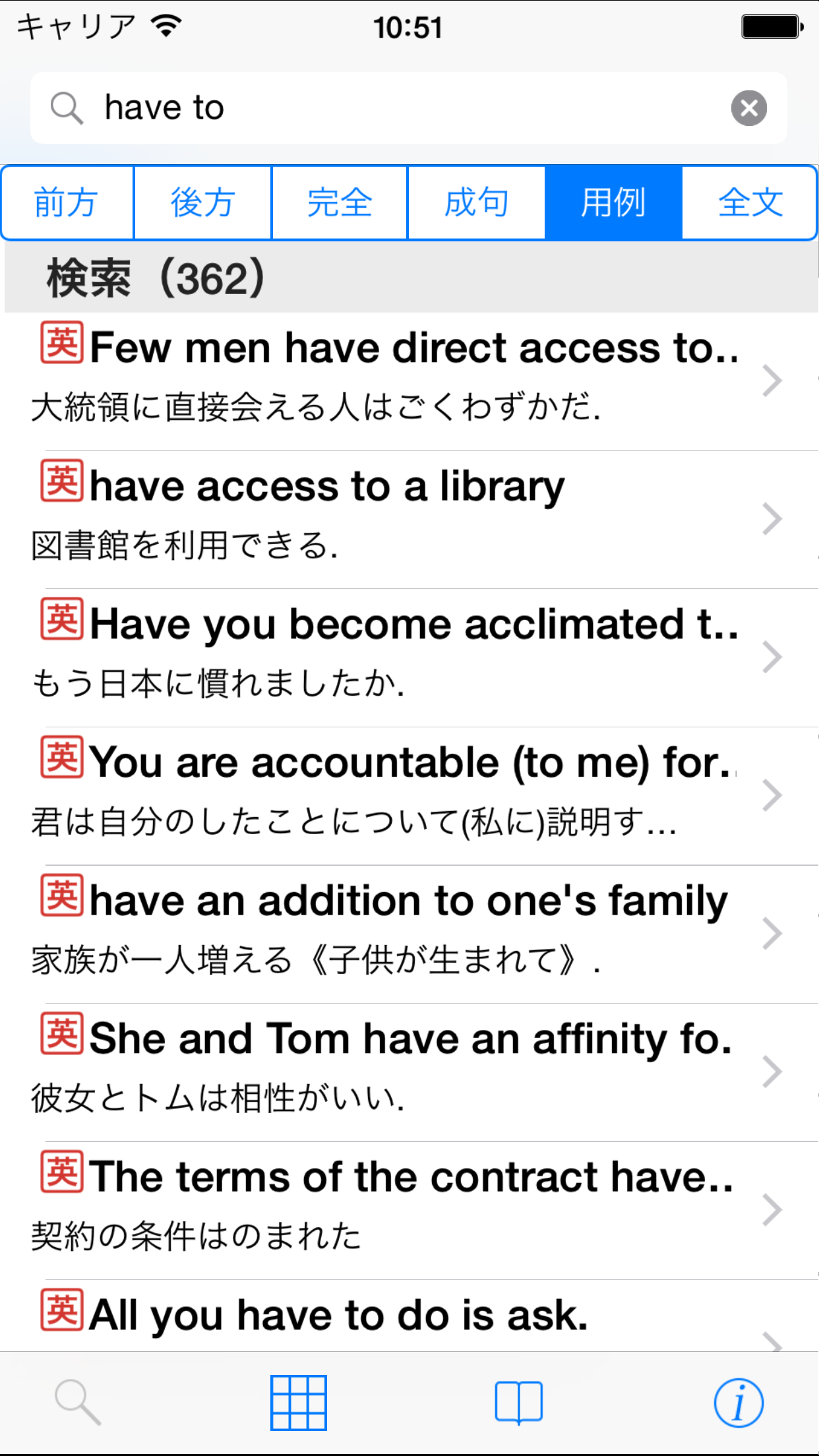Viewport: 819px width, 1456px height.
Task: Open the book icon in bottom bar
Action: 519,1403
